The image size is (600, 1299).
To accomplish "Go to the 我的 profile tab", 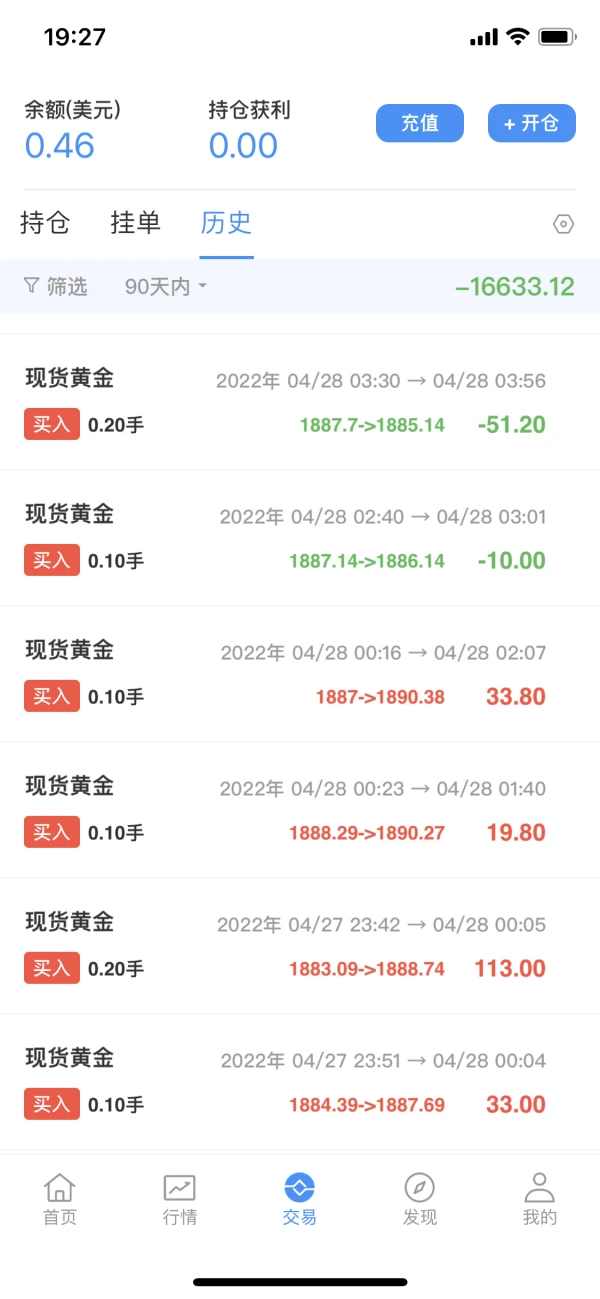I will 540,1199.
